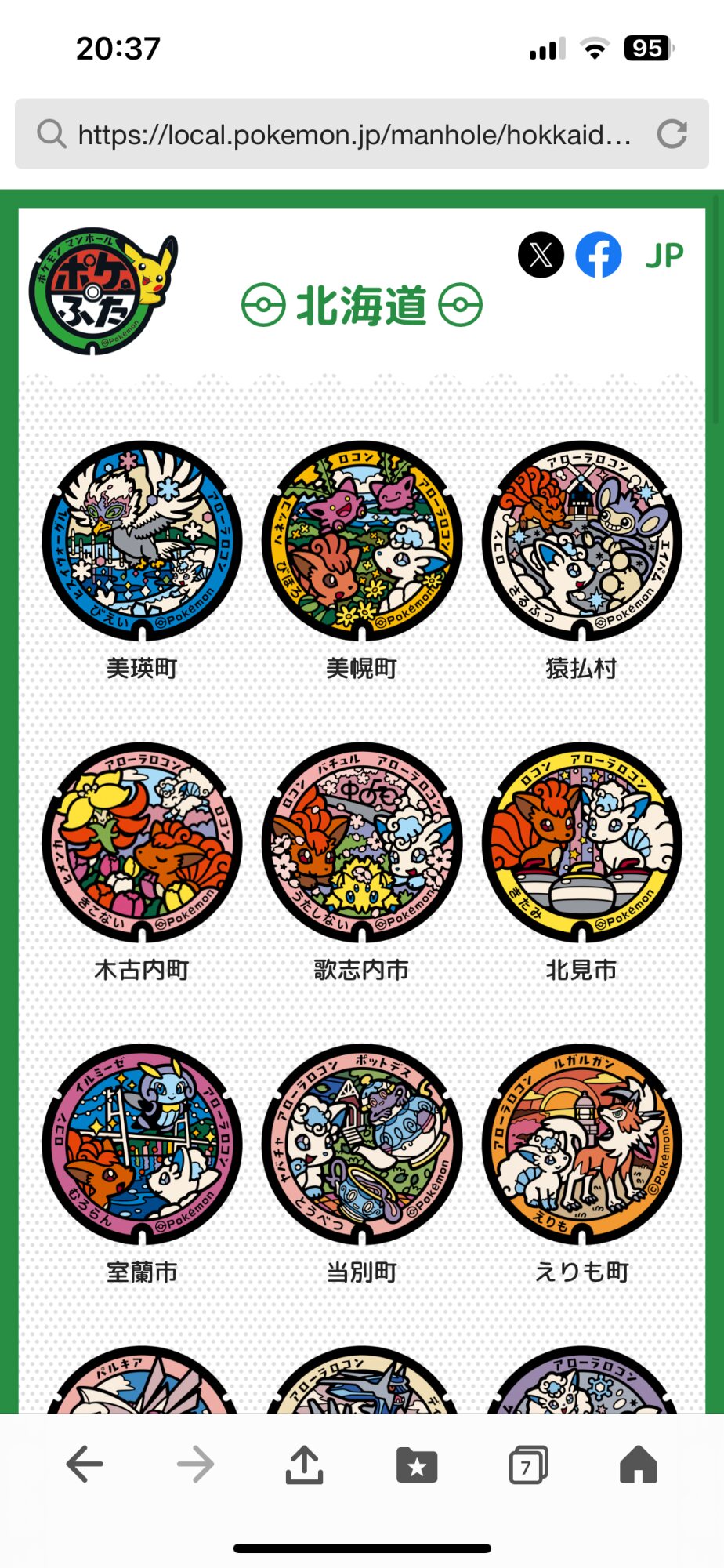Open the 当別町 manhole cover
Screen dimensions: 724x1568
(x=361, y=1145)
